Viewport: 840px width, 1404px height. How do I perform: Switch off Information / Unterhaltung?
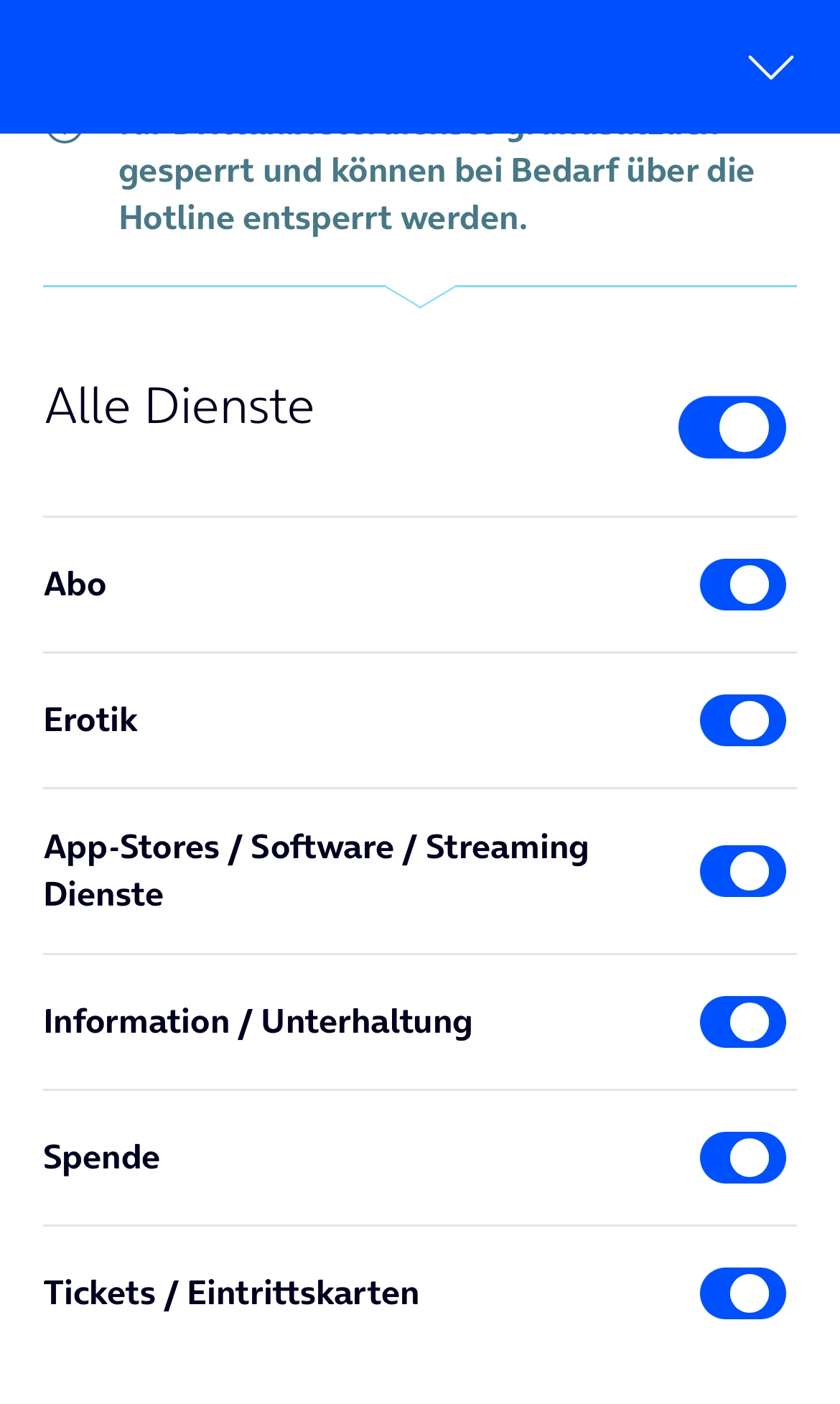742,1022
